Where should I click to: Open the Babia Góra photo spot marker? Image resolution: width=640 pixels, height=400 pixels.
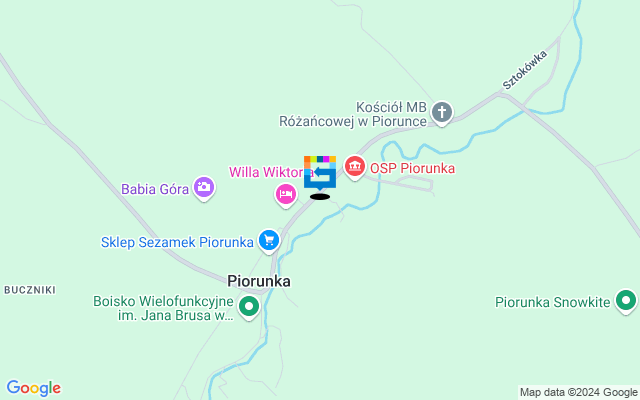(x=204, y=186)
